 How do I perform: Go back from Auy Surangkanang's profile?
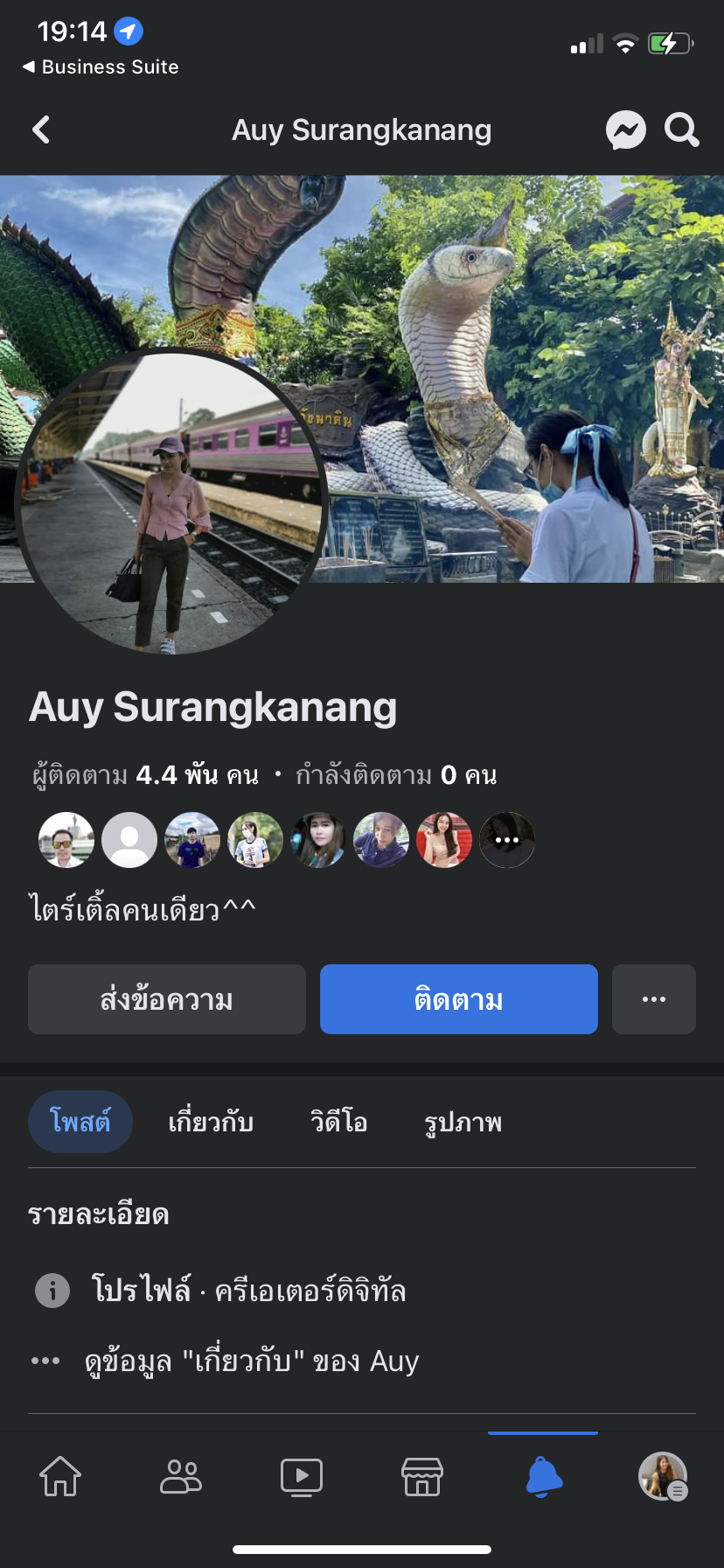point(41,130)
